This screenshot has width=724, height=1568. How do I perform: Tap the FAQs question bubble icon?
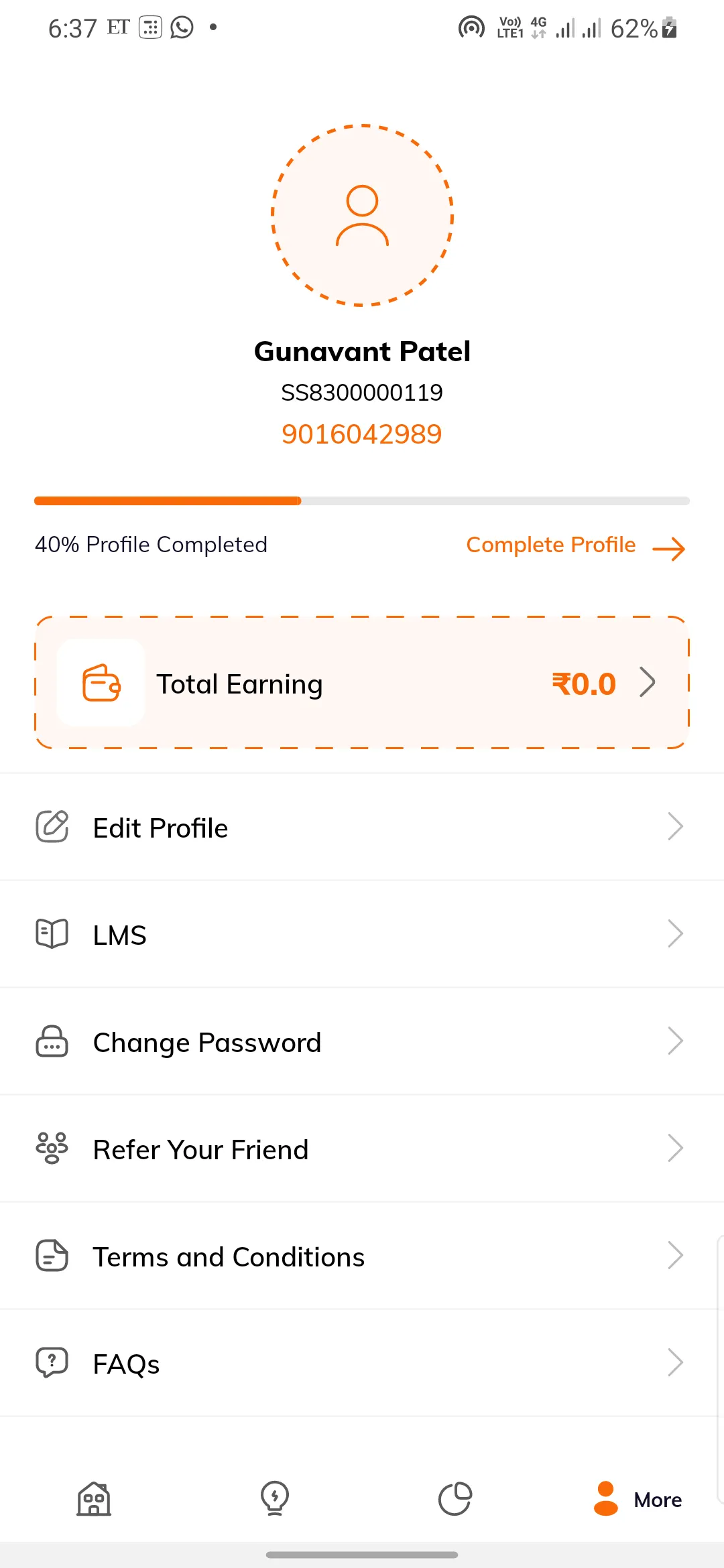tap(51, 1362)
